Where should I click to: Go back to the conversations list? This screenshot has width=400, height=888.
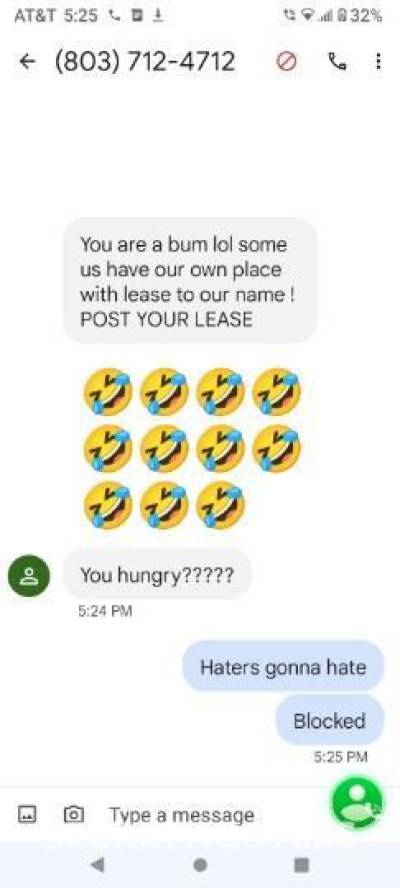26,62
